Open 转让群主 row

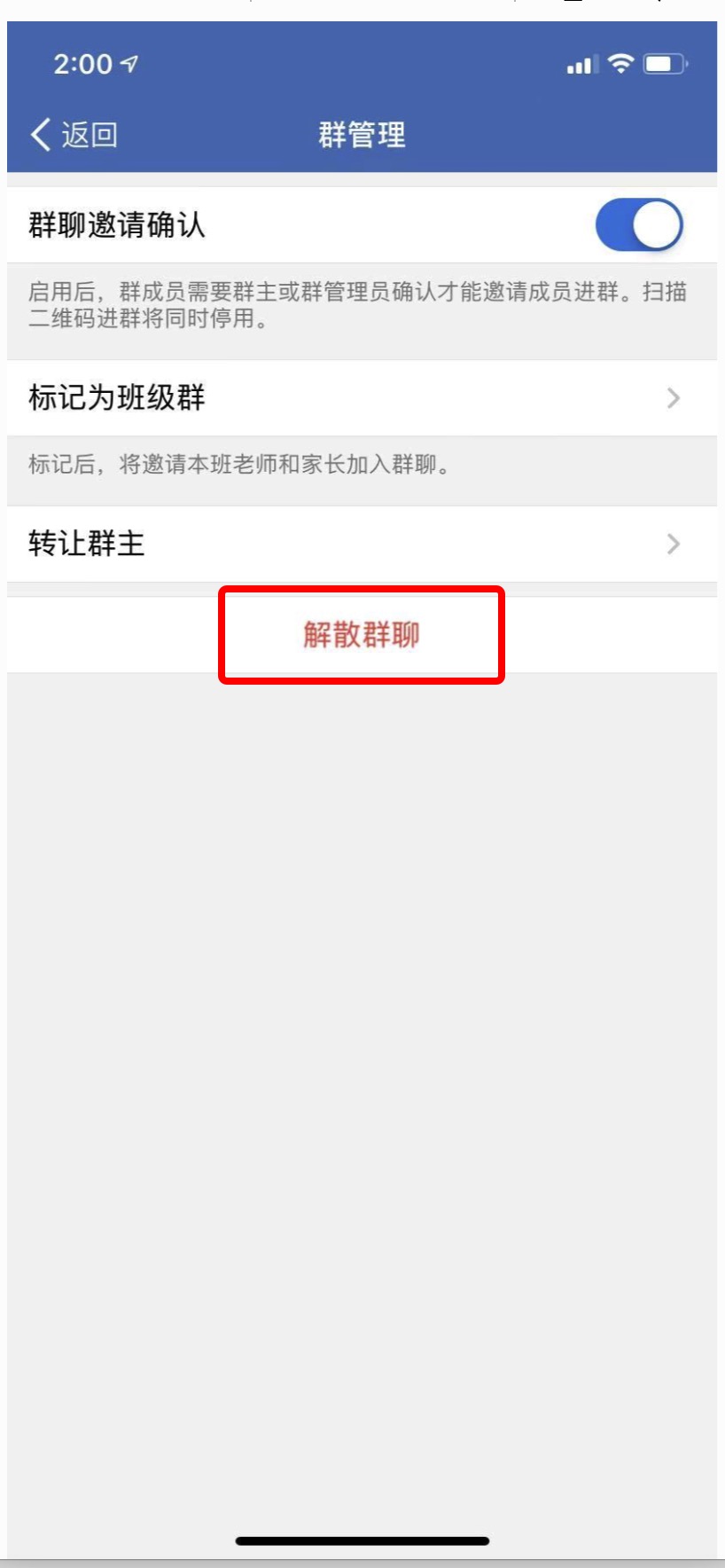click(362, 544)
